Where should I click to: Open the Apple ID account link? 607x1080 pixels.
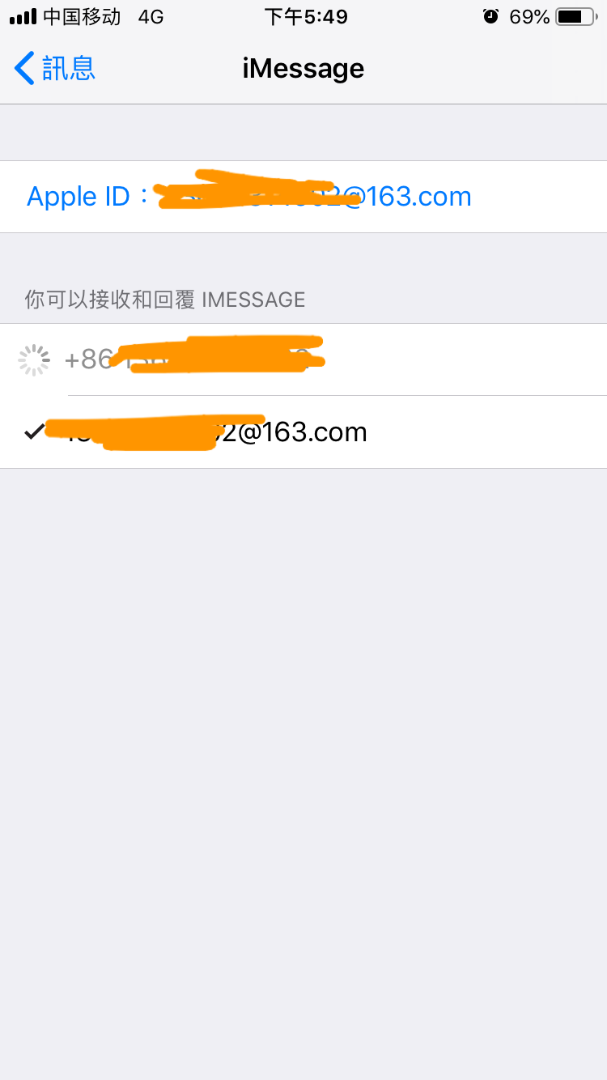point(249,196)
